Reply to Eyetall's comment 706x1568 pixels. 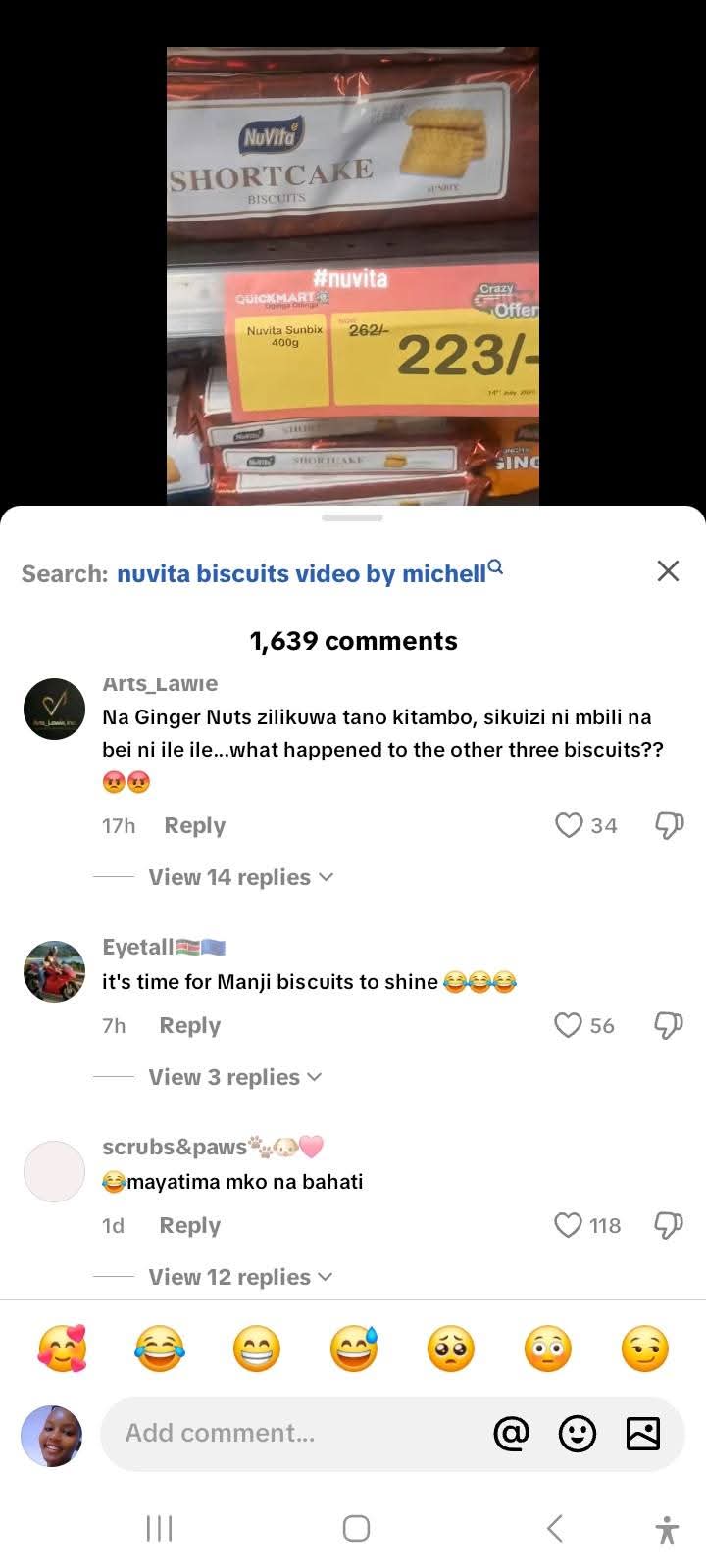pos(189,1025)
